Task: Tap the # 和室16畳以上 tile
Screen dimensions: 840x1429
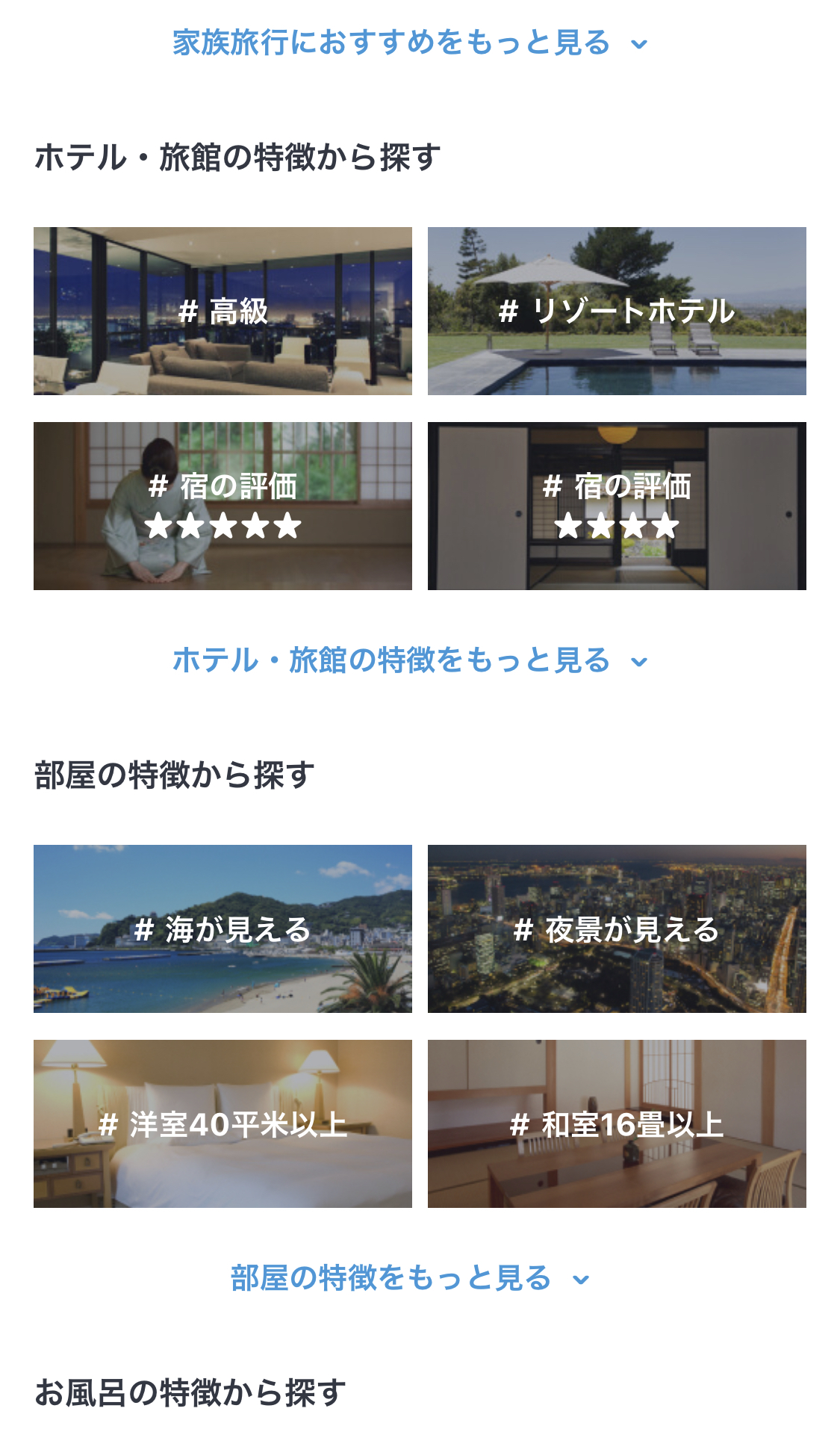Action: 617,1123
